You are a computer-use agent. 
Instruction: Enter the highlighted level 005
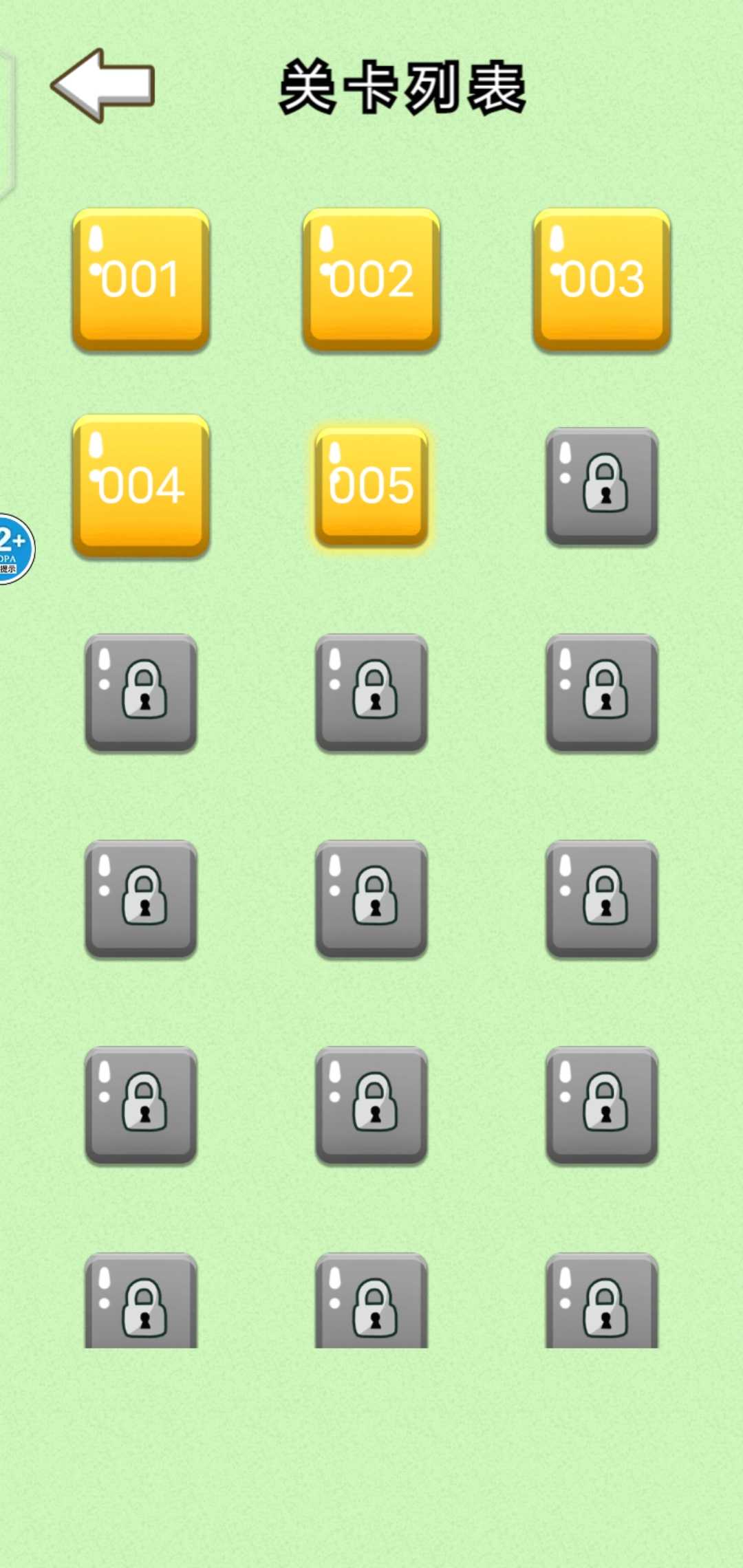coord(371,486)
